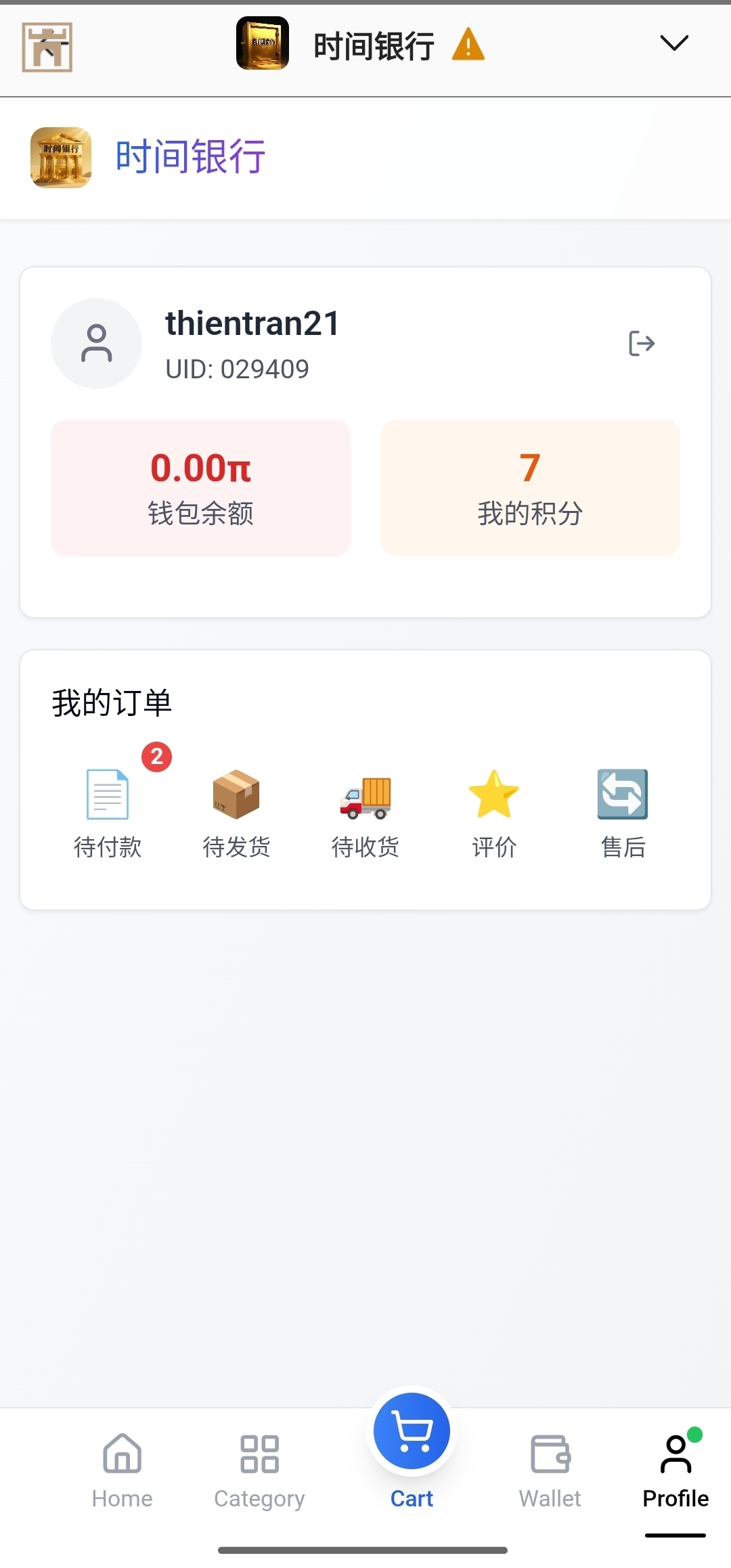The width and height of the screenshot is (731, 1568).
Task: Open the 我的积分 points card showing 7
Action: 530,487
